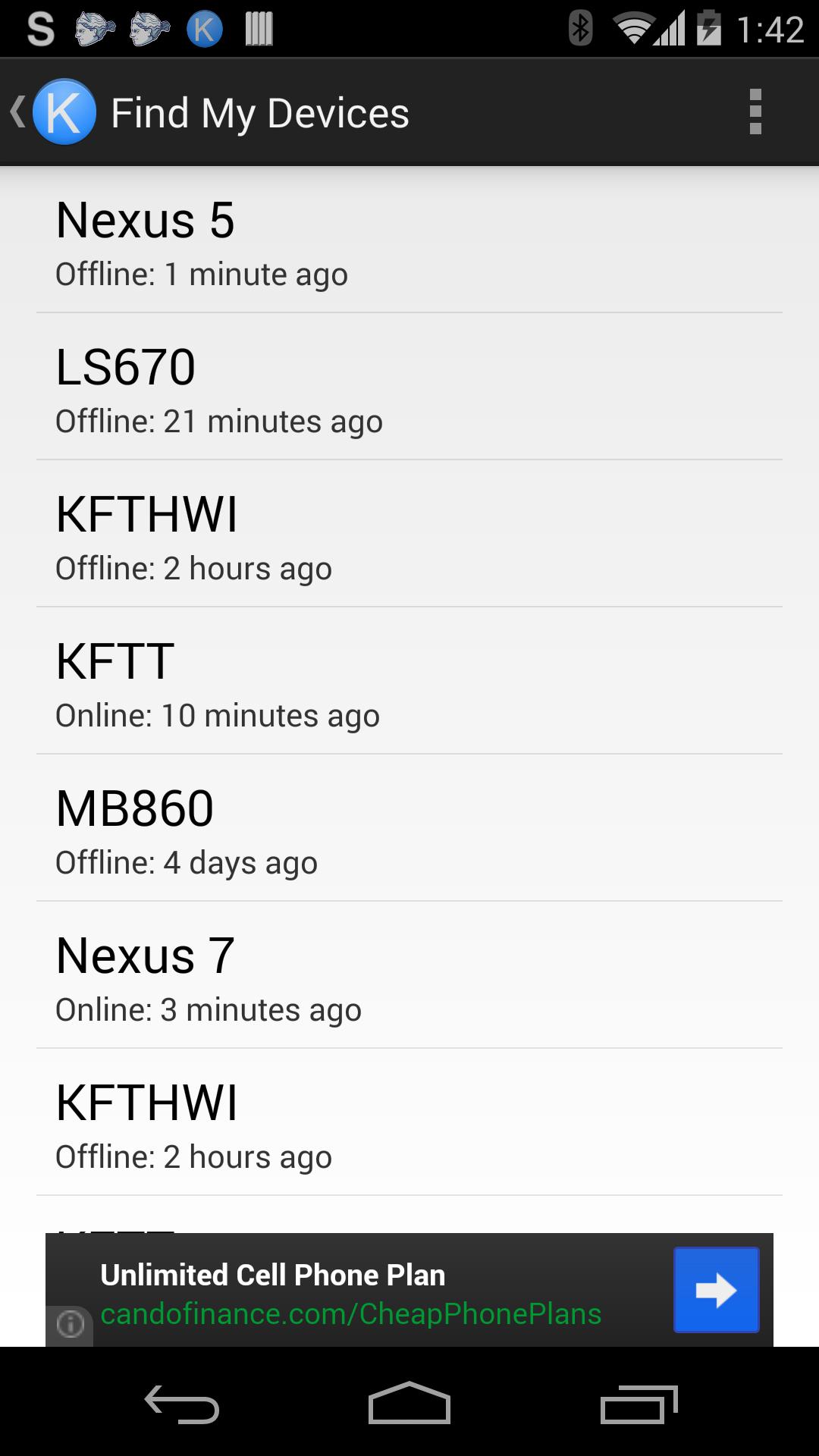Image resolution: width=819 pixels, height=1456 pixels.
Task: Open the Nexus 5 device
Action: 409,241
